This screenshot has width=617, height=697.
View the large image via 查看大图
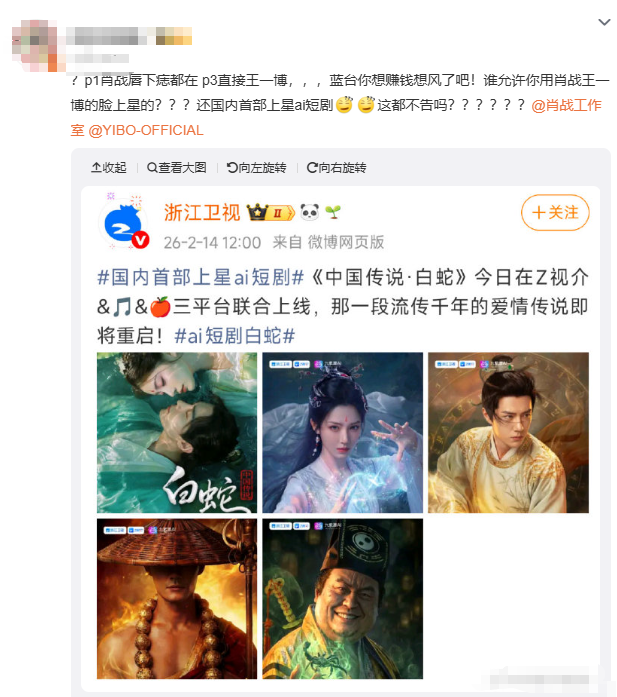point(176,168)
